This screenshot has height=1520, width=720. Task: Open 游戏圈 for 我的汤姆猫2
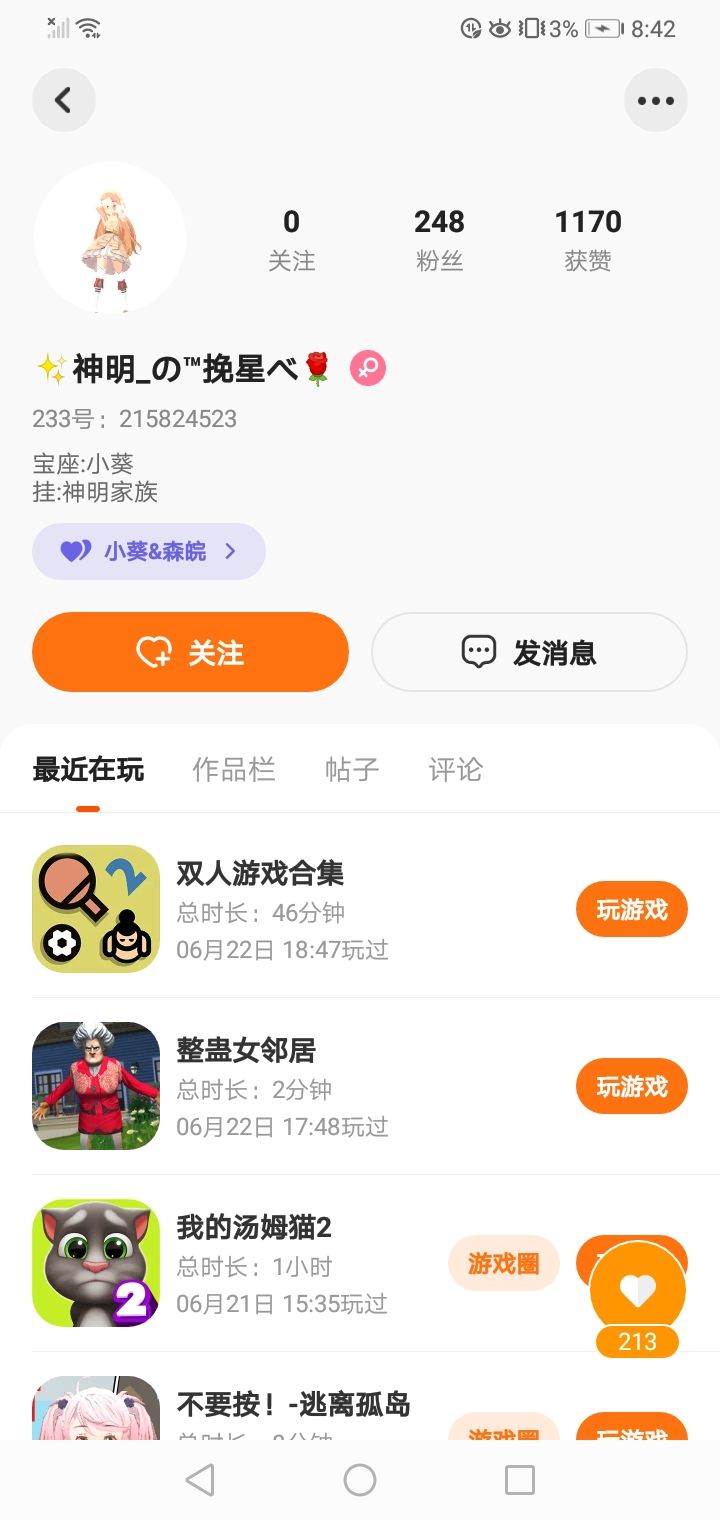click(503, 1263)
